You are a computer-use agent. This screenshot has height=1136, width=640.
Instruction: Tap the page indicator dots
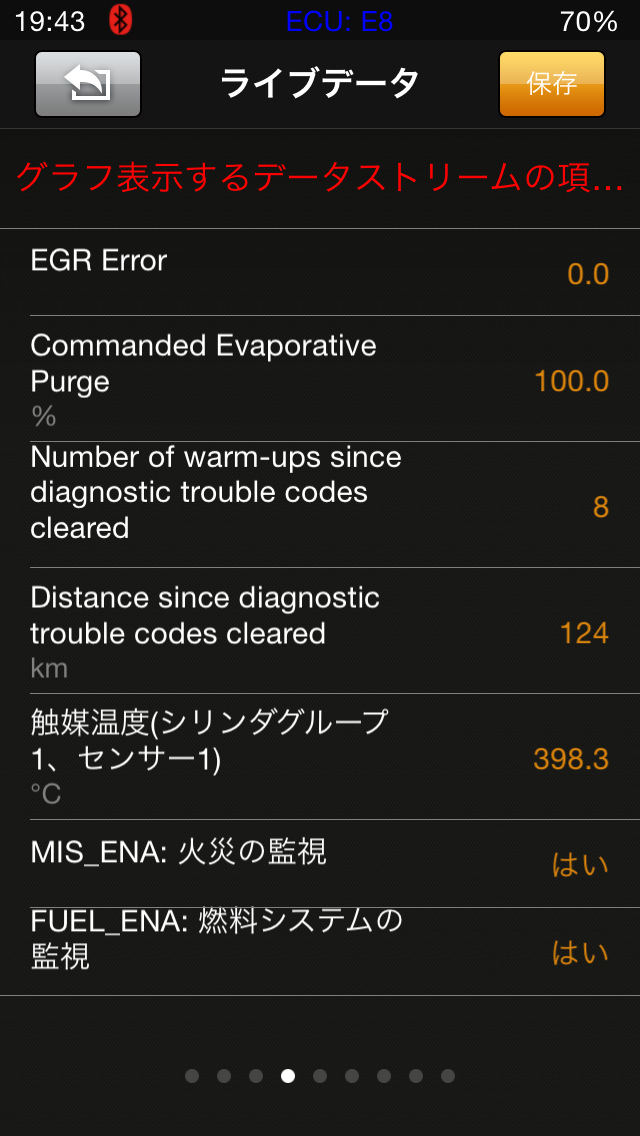[320, 1076]
